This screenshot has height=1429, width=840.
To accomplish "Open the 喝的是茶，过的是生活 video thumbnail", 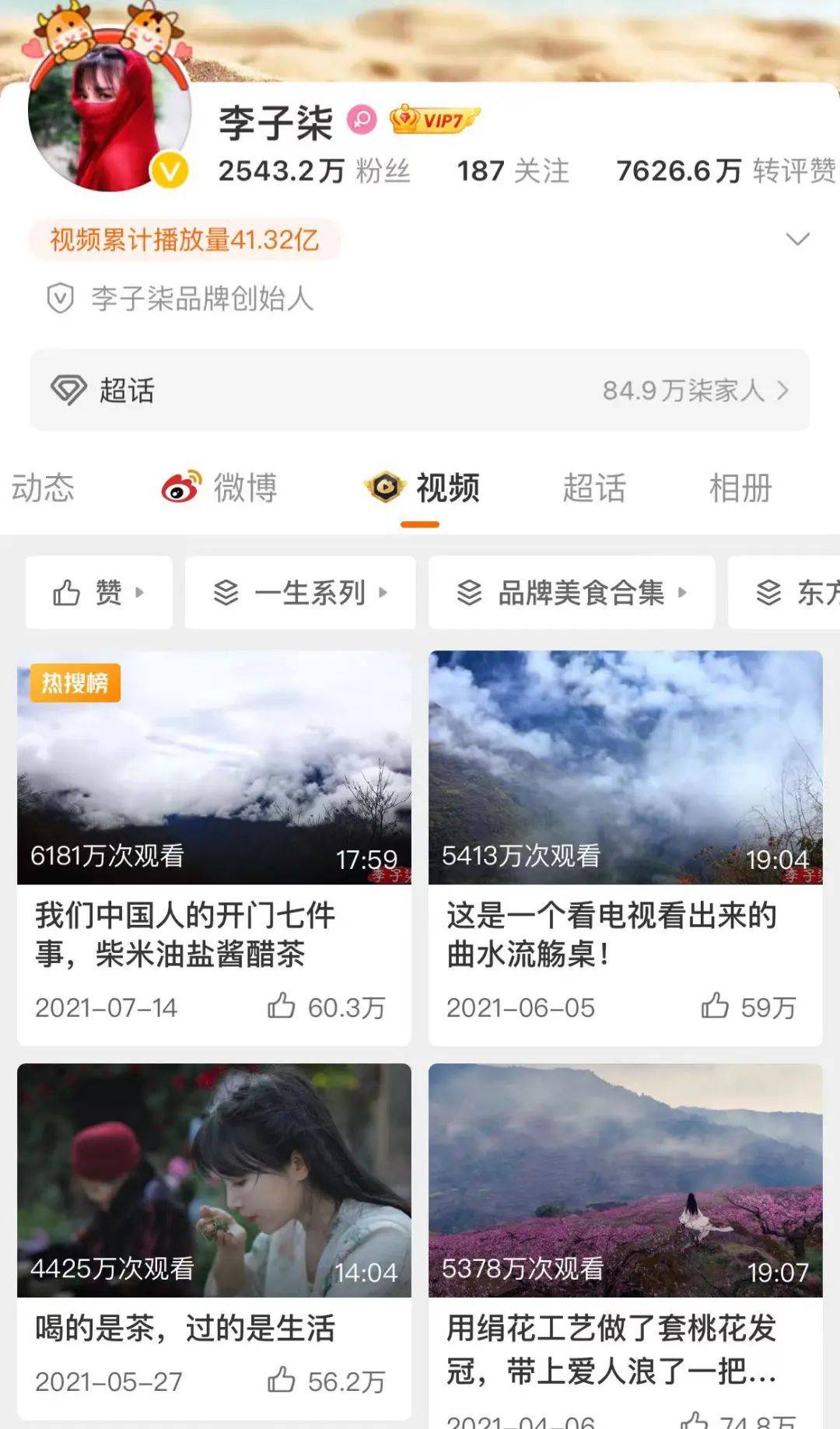I will click(214, 1177).
